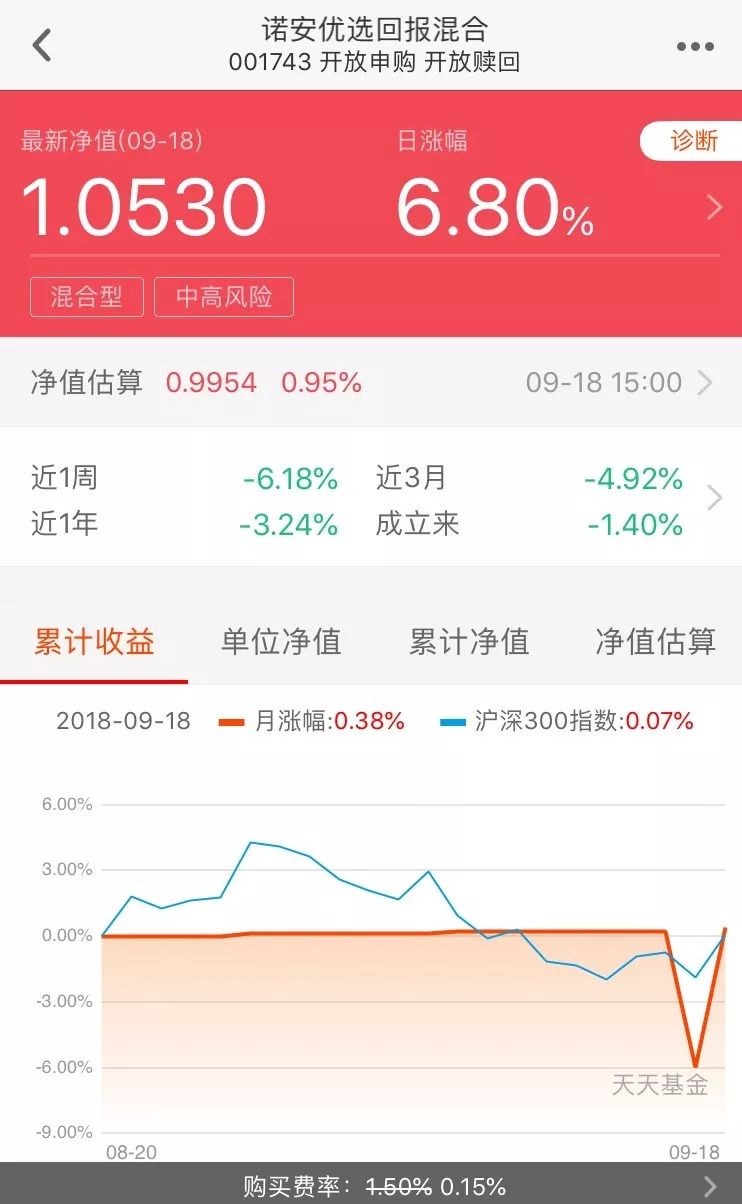The height and width of the screenshot is (1204, 742).
Task: Tap the 中高风险 risk level tag
Action: coord(224,297)
